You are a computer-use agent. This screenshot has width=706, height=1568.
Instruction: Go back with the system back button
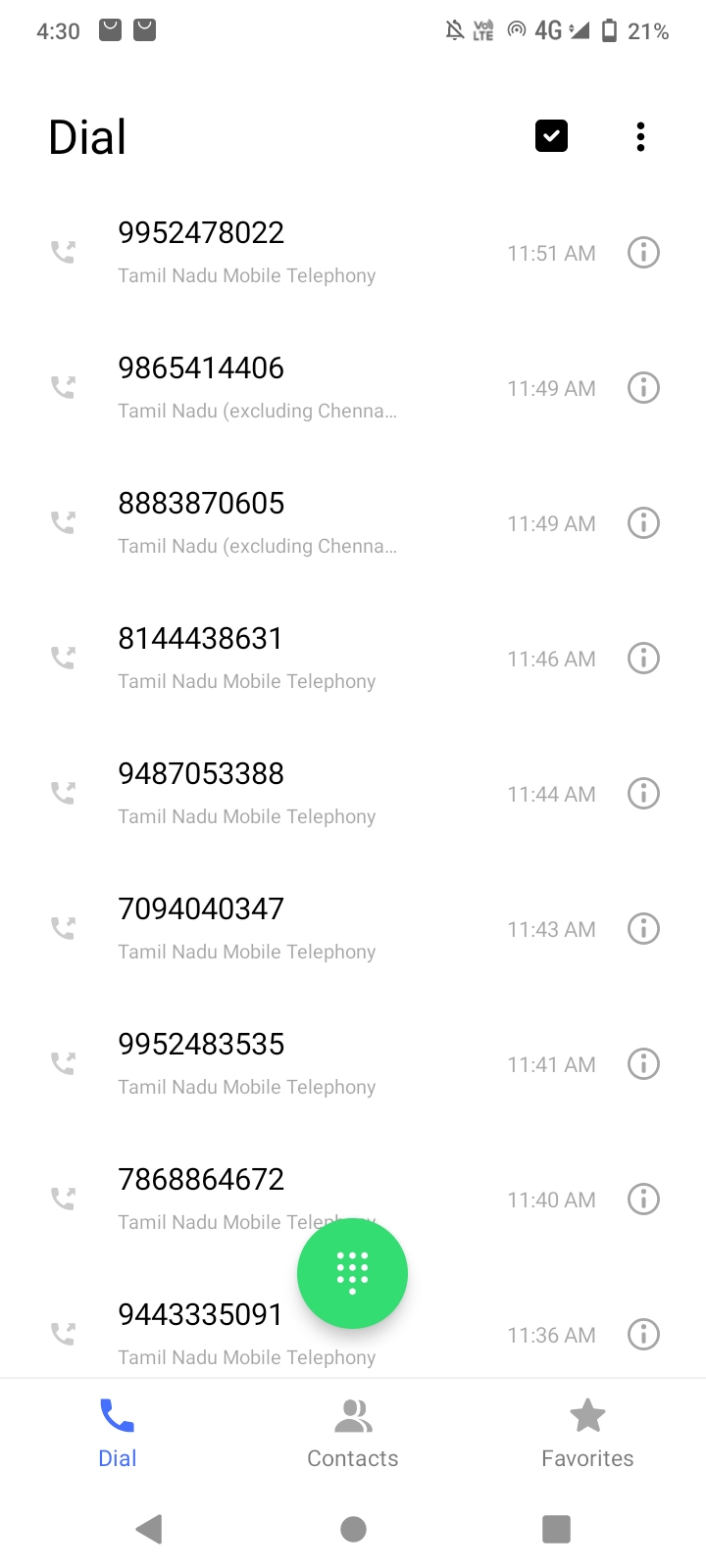(149, 1529)
